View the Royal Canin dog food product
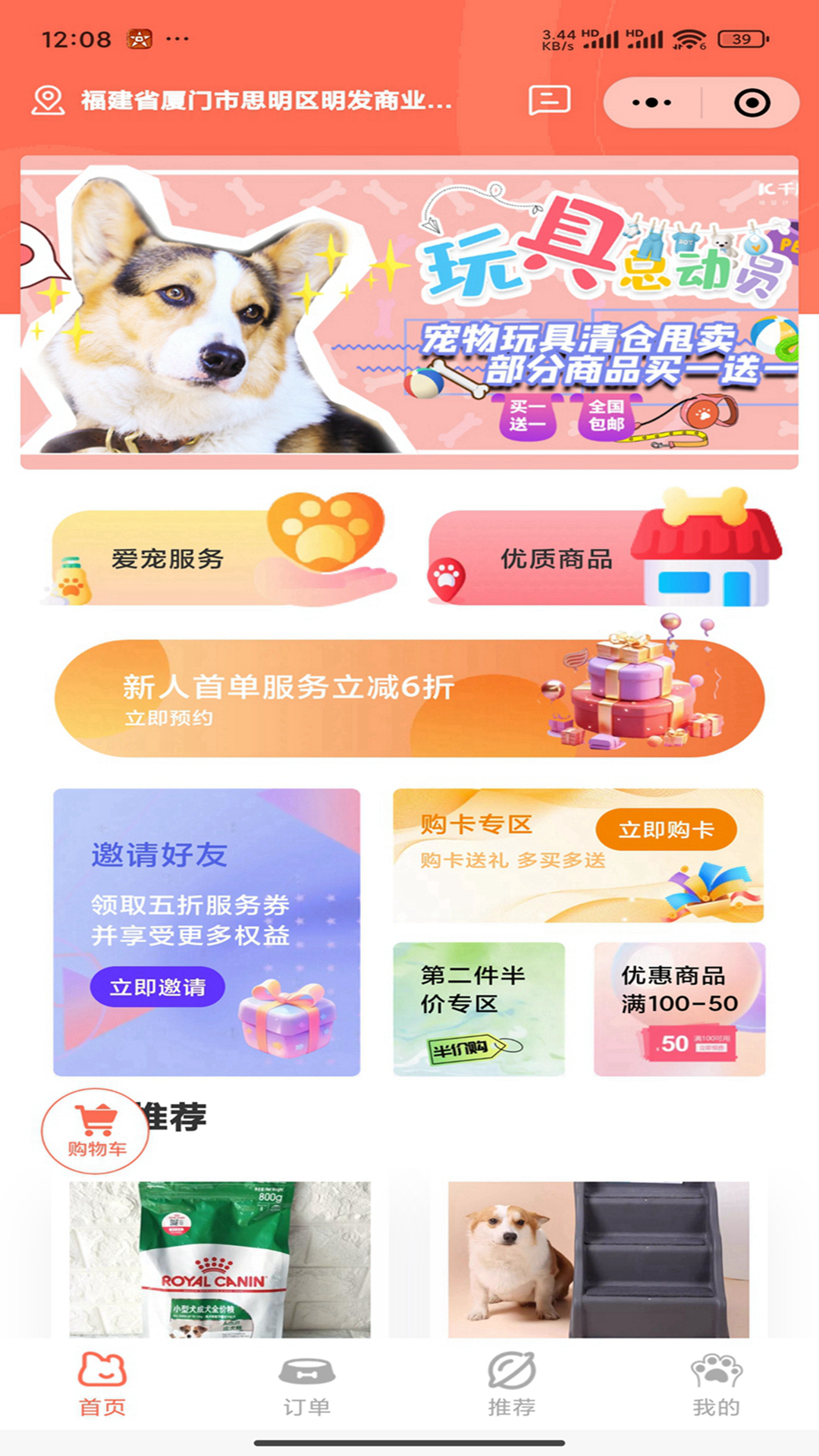 (220, 1259)
